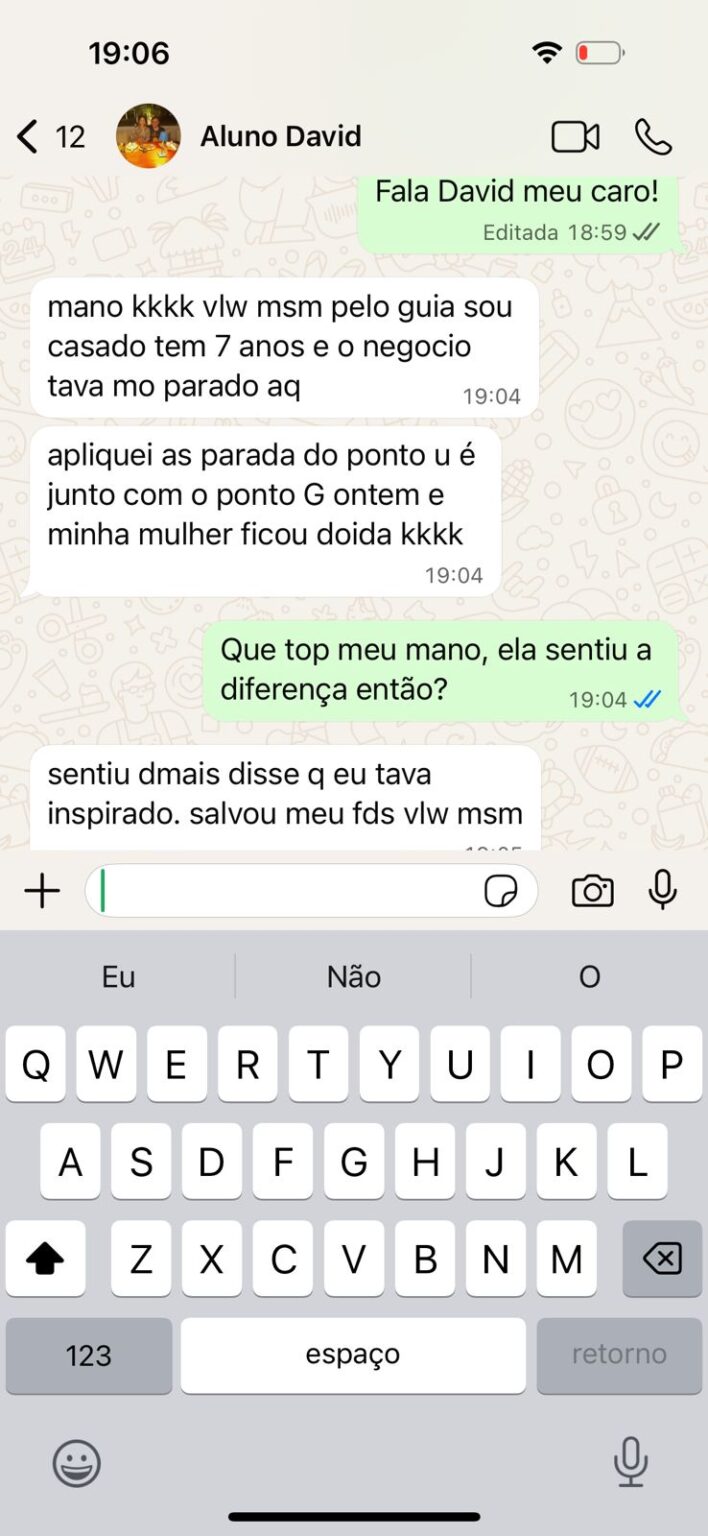Start a voice call with Aluno David
708x1536 pixels.
(653, 137)
